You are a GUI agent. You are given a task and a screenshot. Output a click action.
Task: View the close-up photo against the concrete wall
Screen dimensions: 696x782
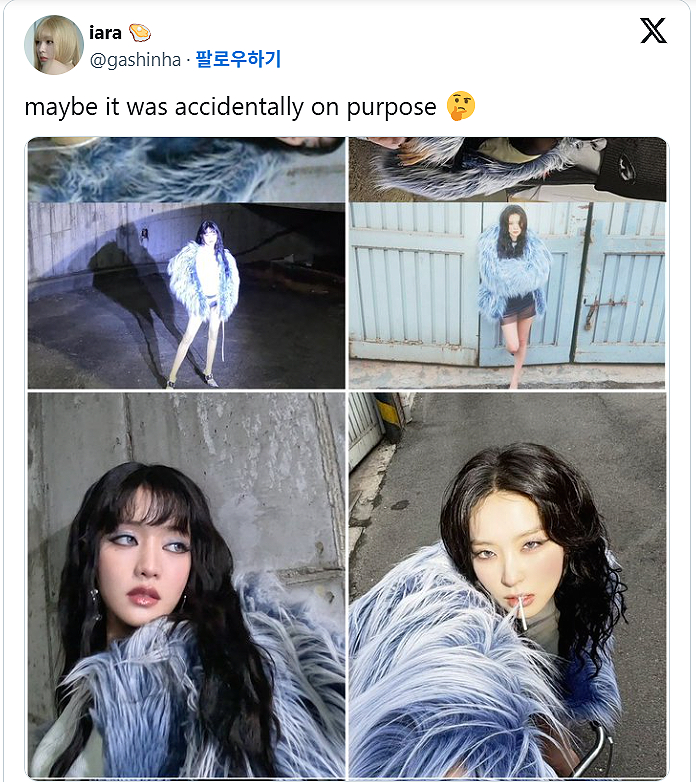pos(186,584)
